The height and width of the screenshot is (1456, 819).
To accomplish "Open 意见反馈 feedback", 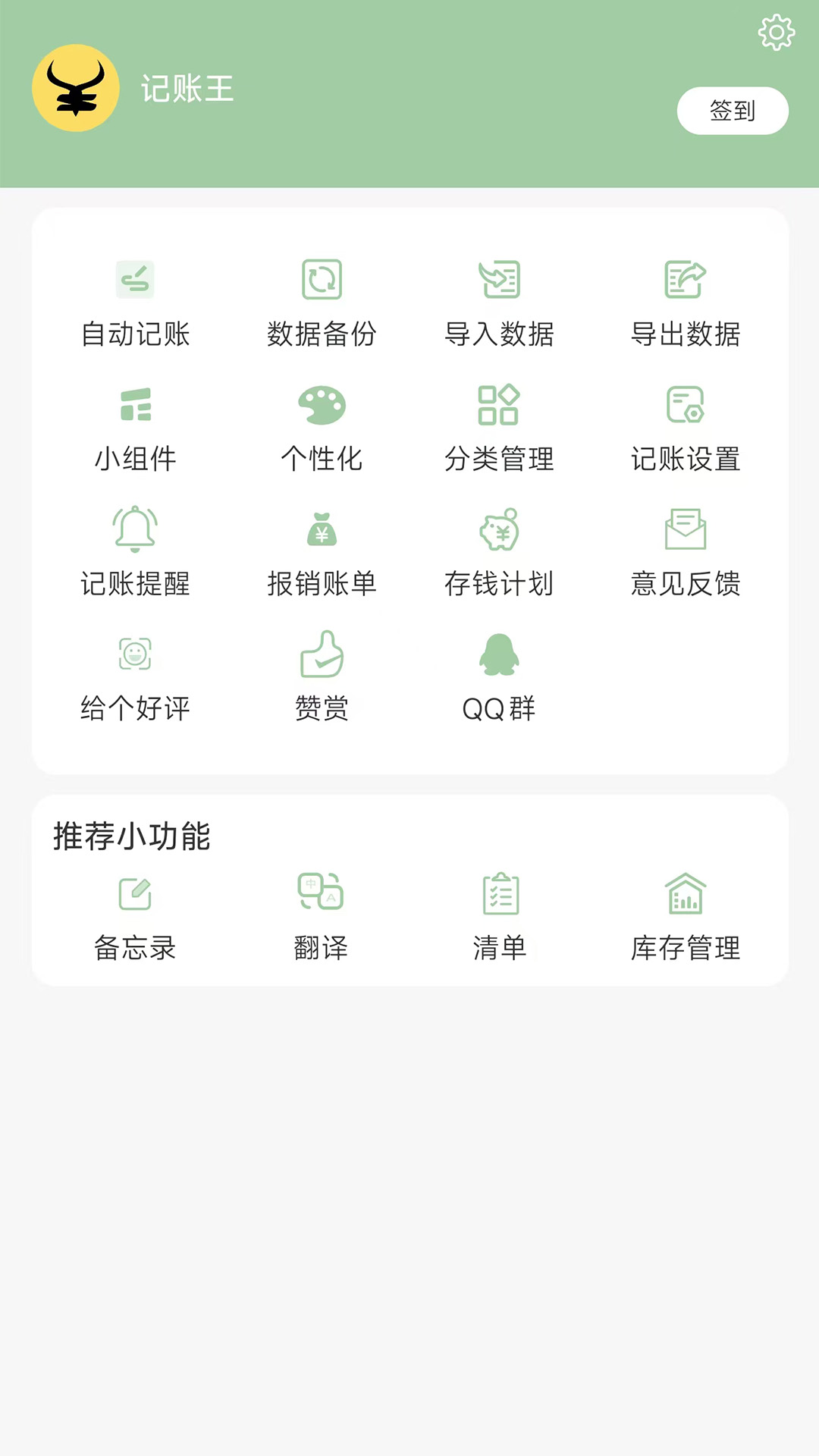I will point(686,553).
